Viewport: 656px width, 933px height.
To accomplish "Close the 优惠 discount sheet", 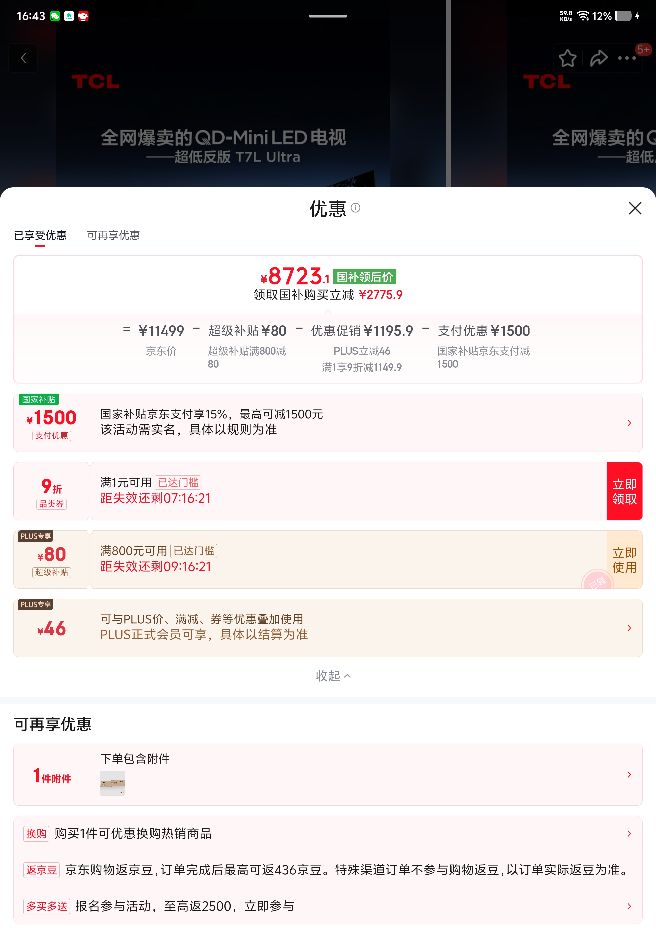I will pos(635,208).
